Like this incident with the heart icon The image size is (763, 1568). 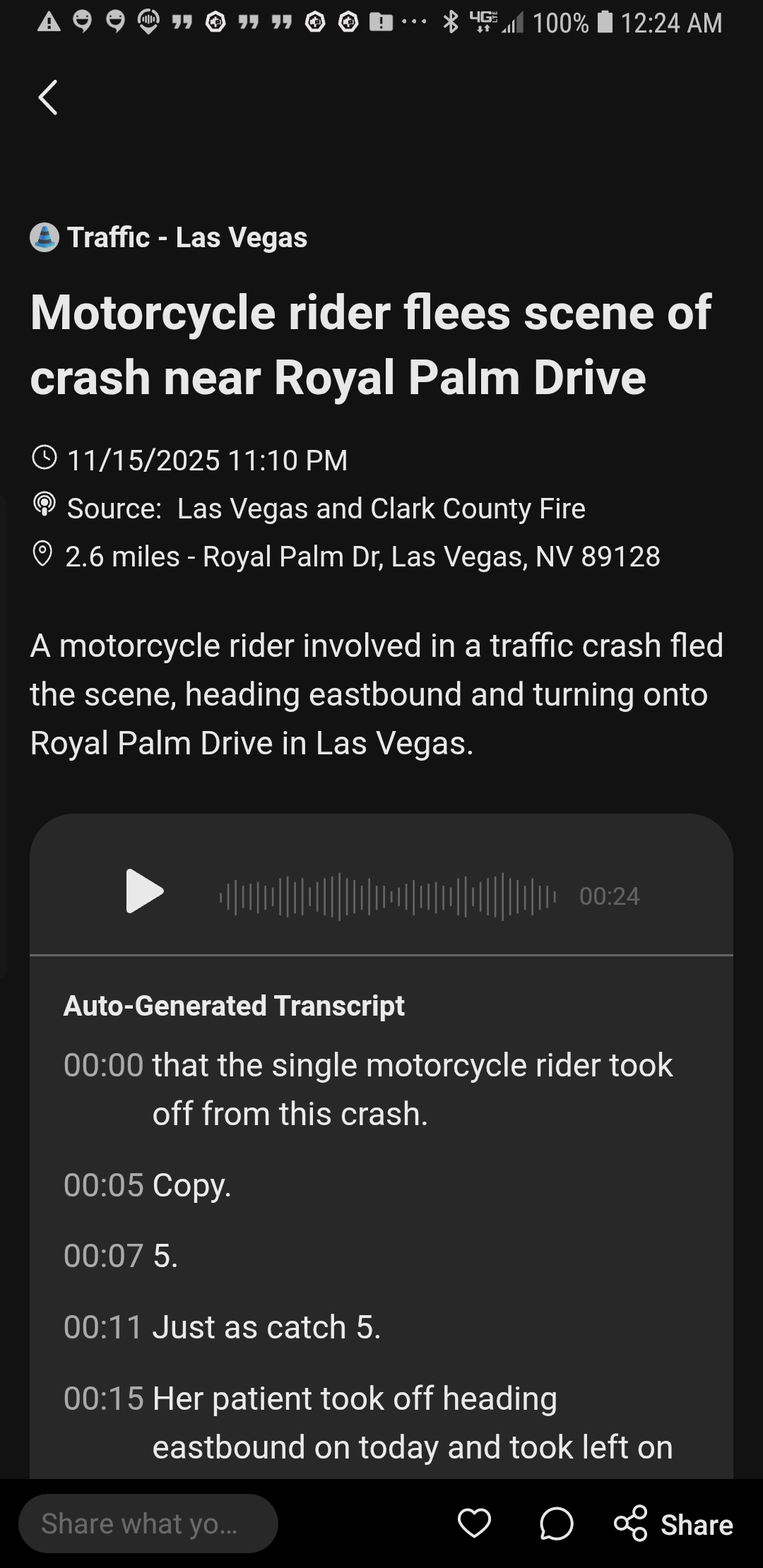474,1524
